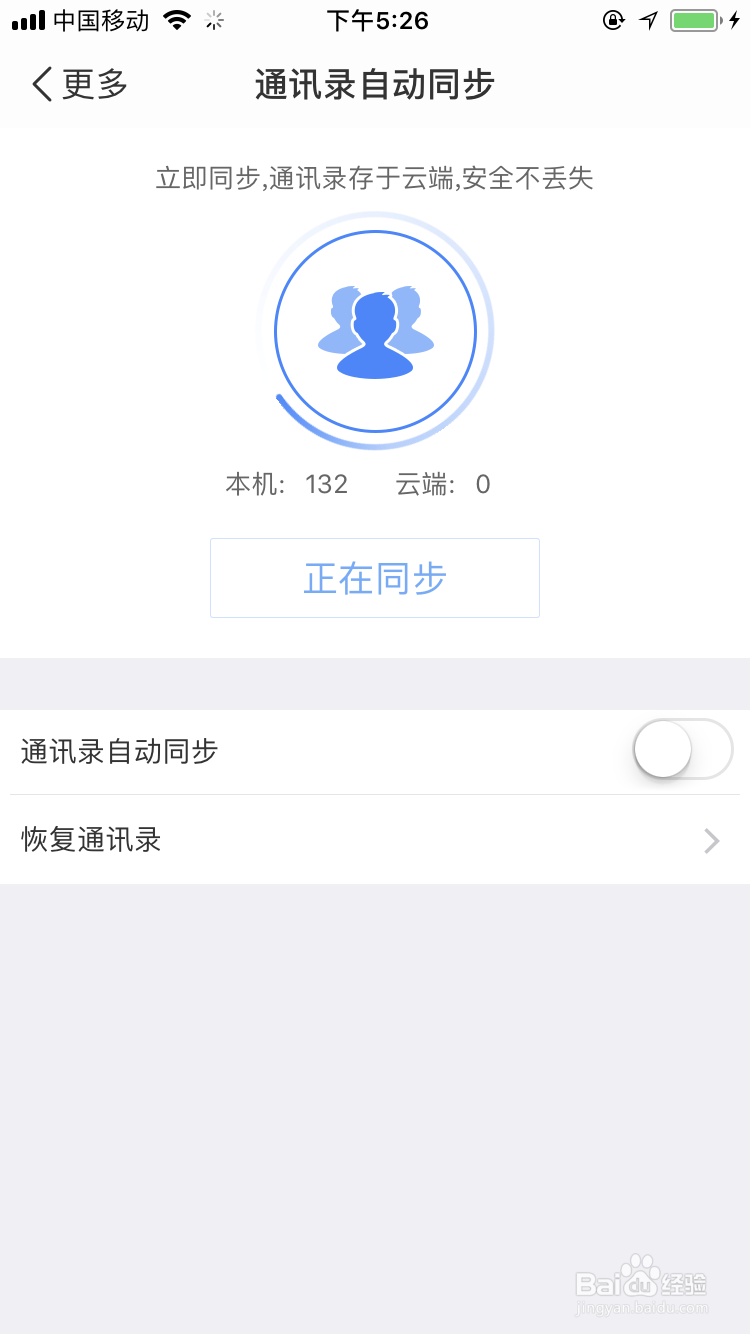Image resolution: width=750 pixels, height=1334 pixels.
Task: Return to 更多 menu
Action: (75, 85)
